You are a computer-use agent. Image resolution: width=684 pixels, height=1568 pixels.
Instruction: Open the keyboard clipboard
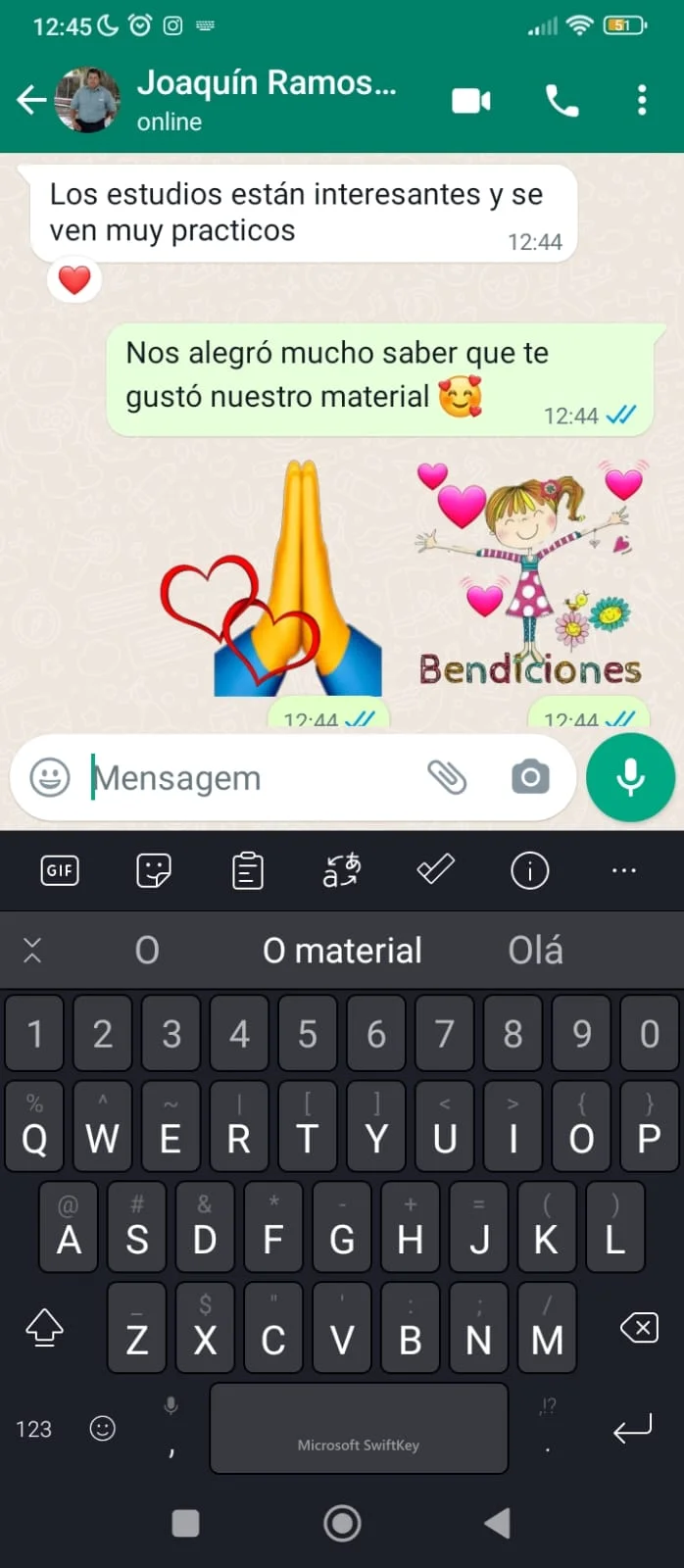click(x=248, y=870)
